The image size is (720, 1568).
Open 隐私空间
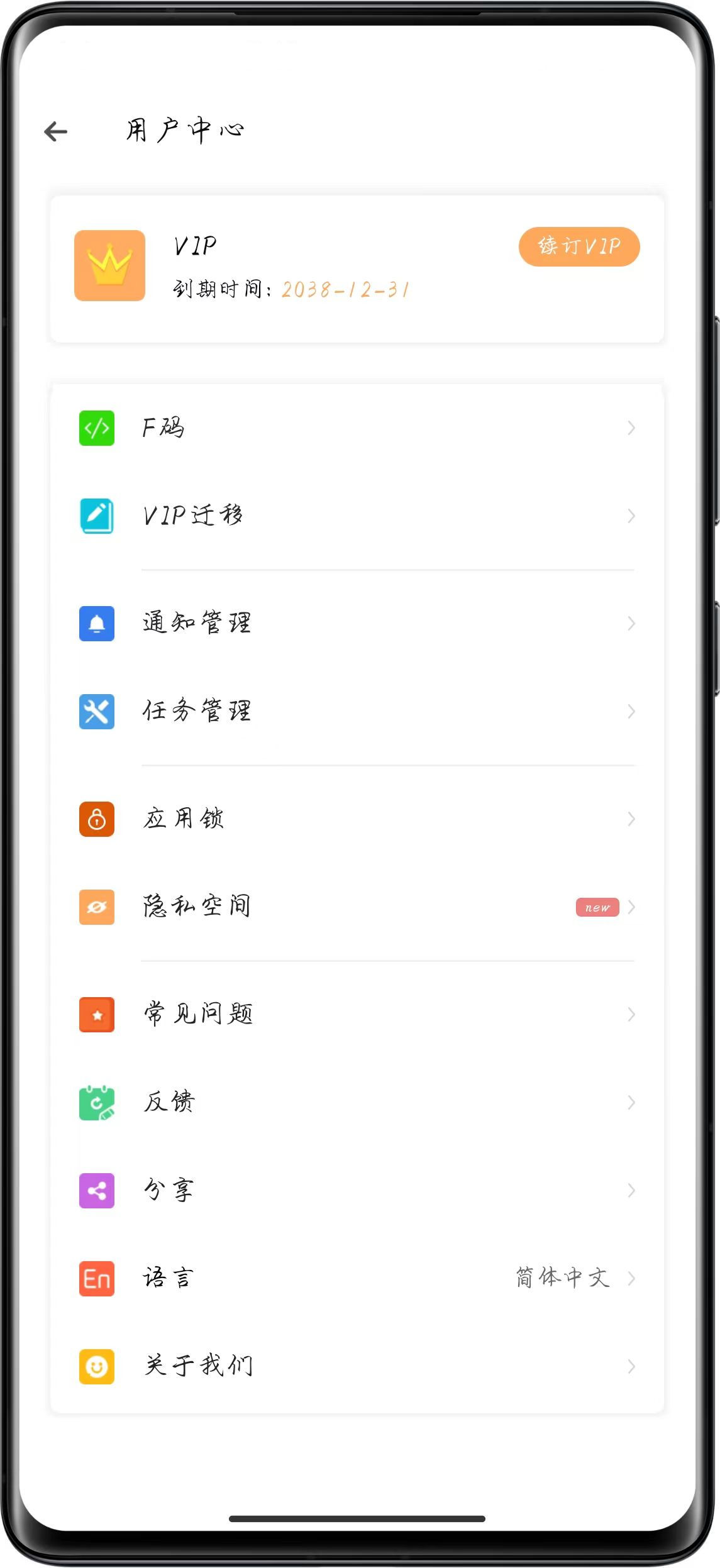(x=357, y=907)
